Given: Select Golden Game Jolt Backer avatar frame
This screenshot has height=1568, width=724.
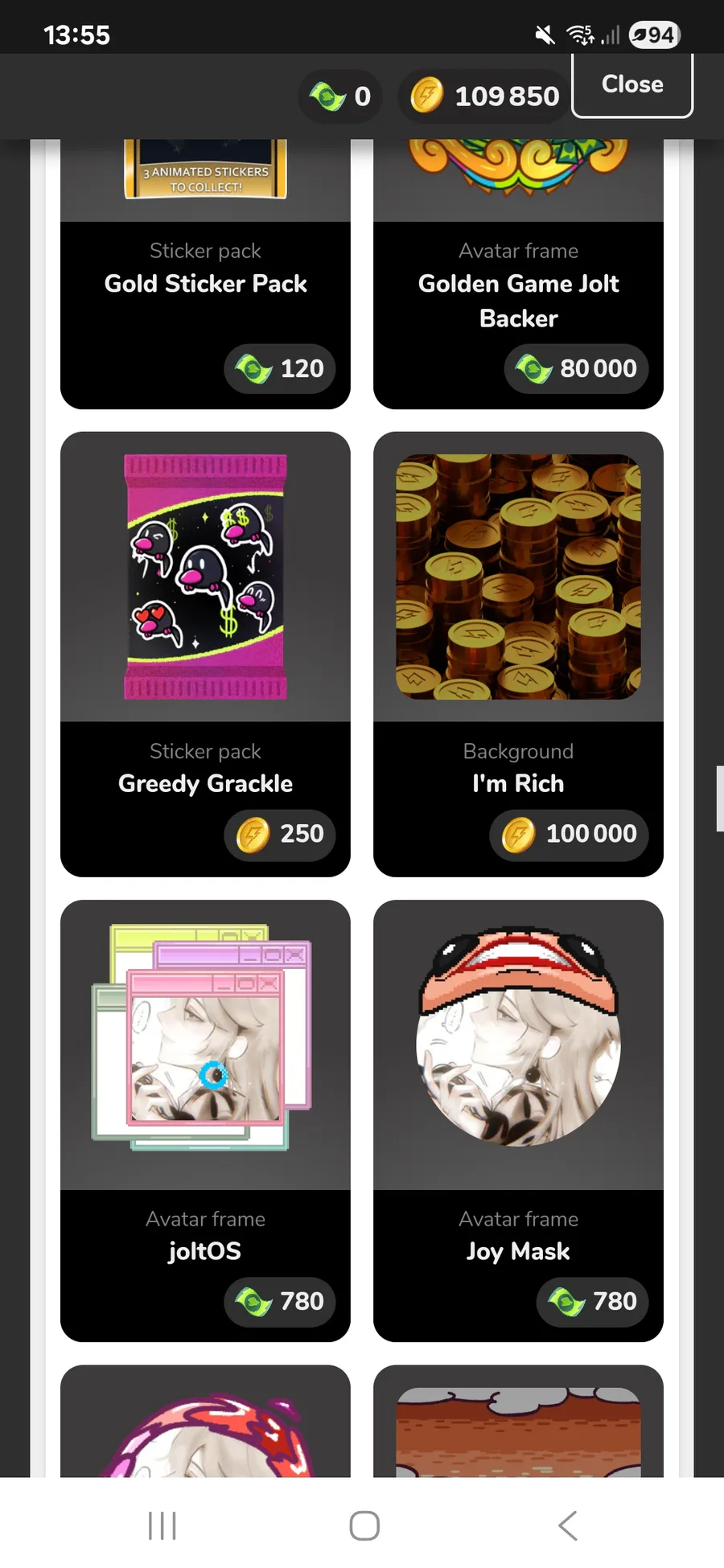Looking at the screenshot, I should [518, 273].
